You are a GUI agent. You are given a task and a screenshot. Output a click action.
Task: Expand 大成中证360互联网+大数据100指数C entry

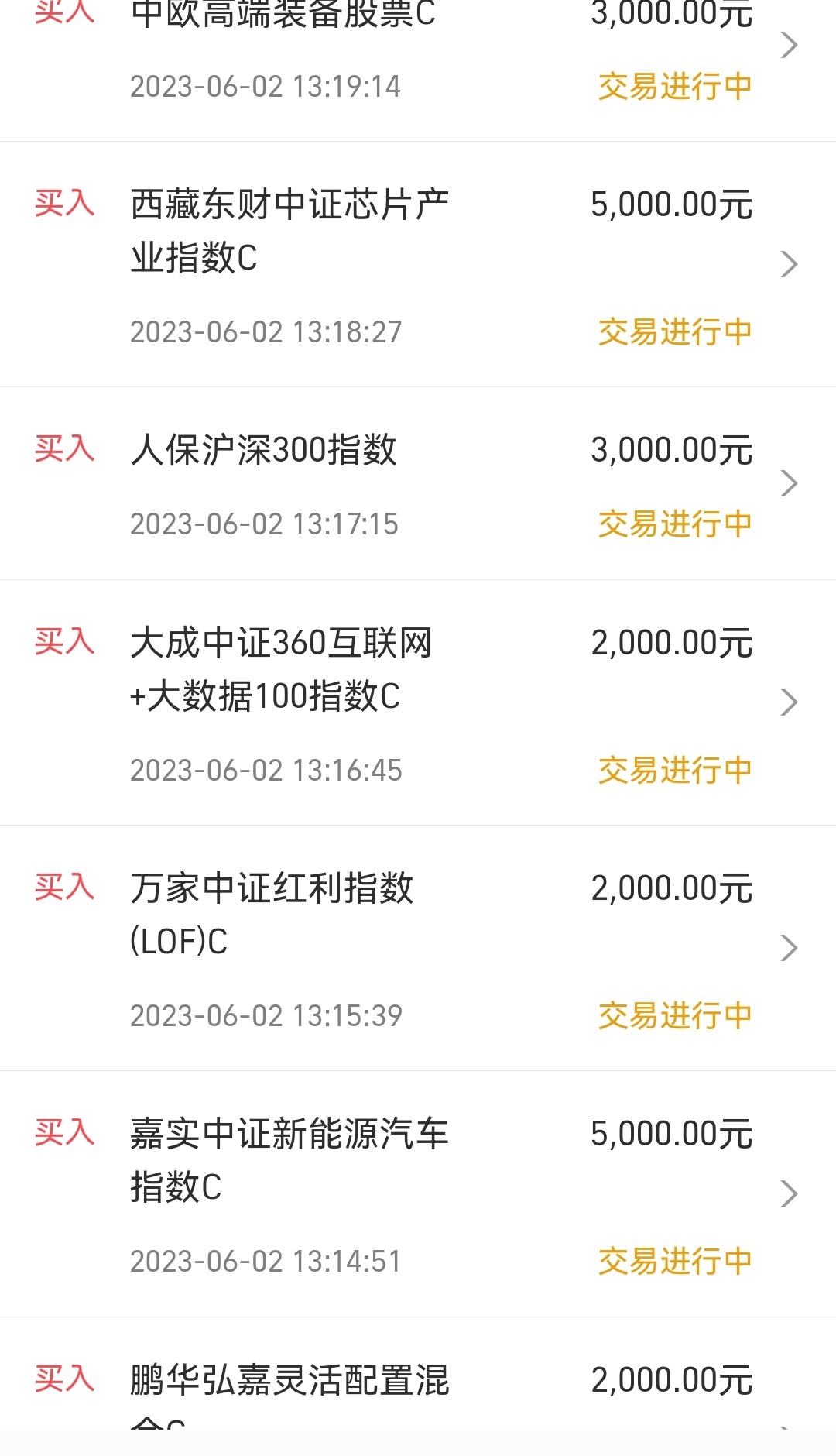(790, 701)
